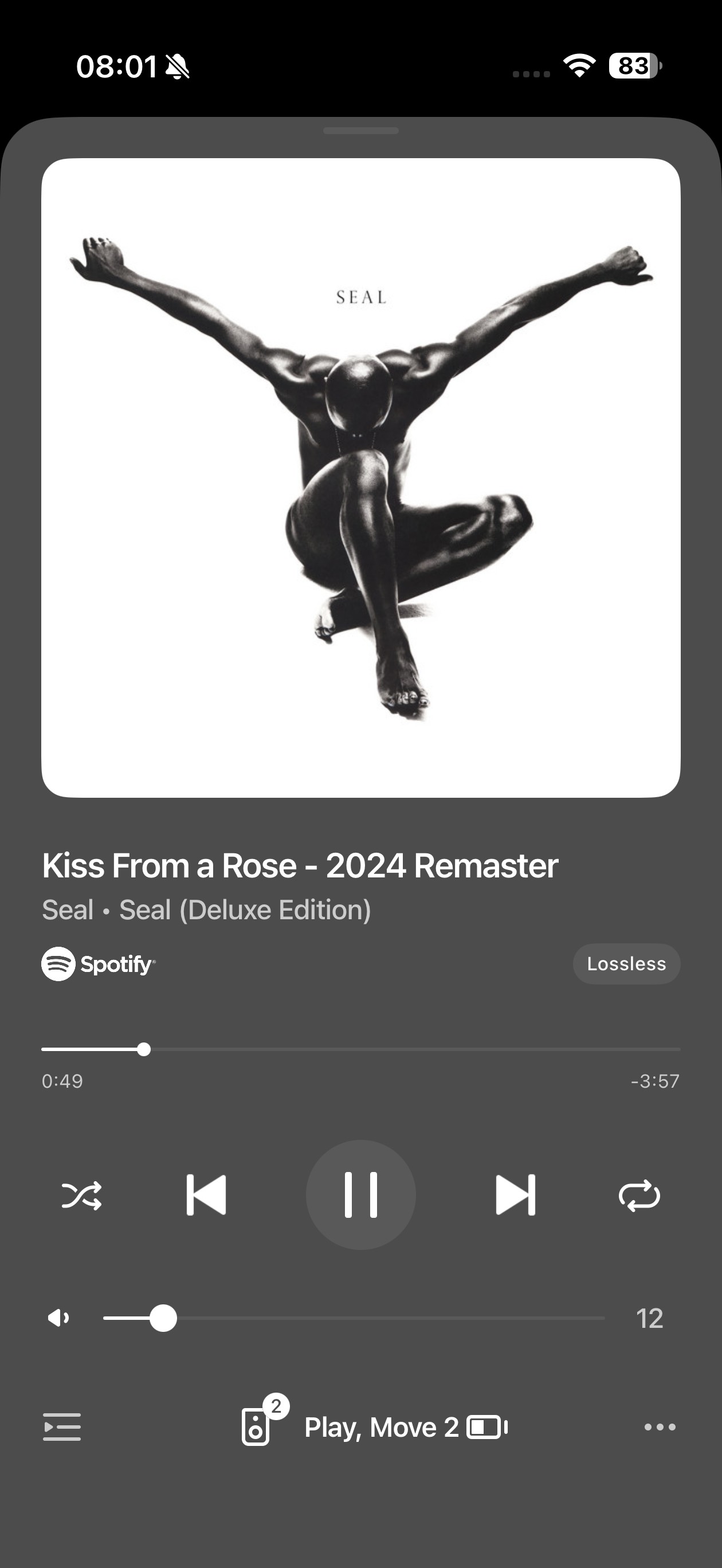Skip to the next track
The width and height of the screenshot is (722, 1568).
tap(515, 1194)
